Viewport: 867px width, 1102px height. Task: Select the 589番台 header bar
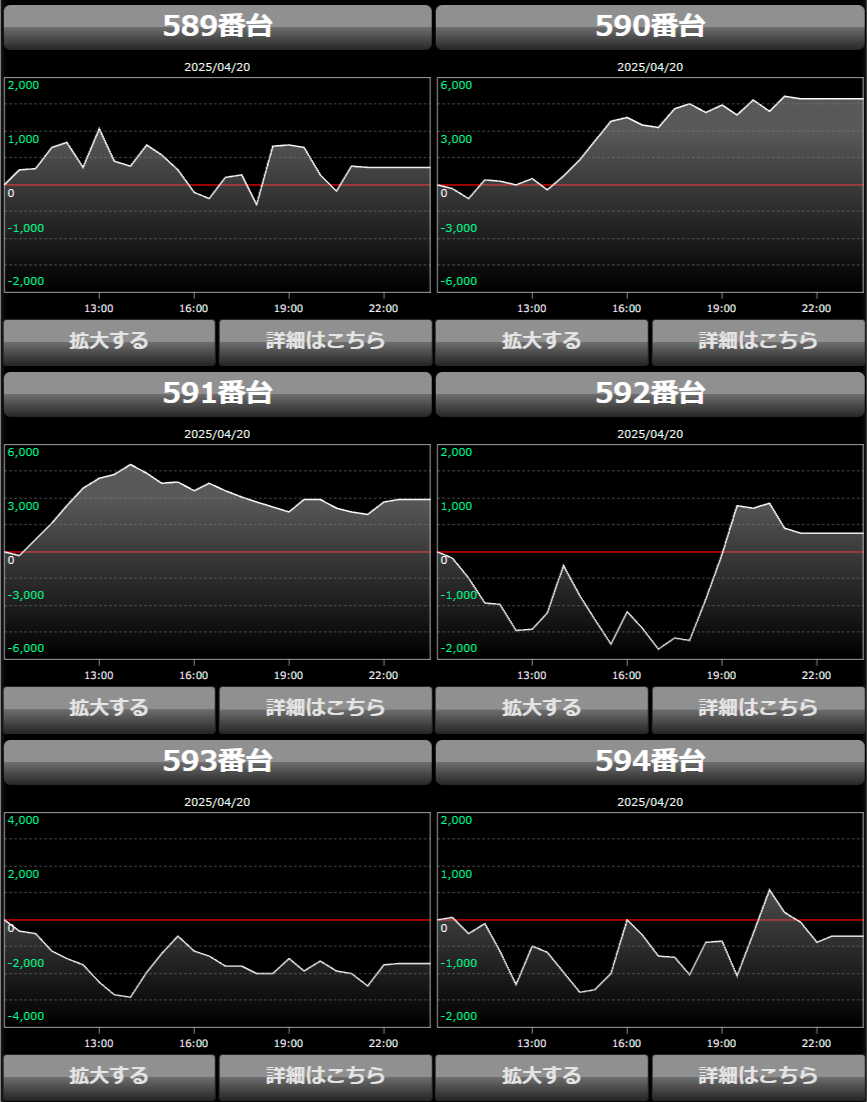pyautogui.click(x=217, y=27)
